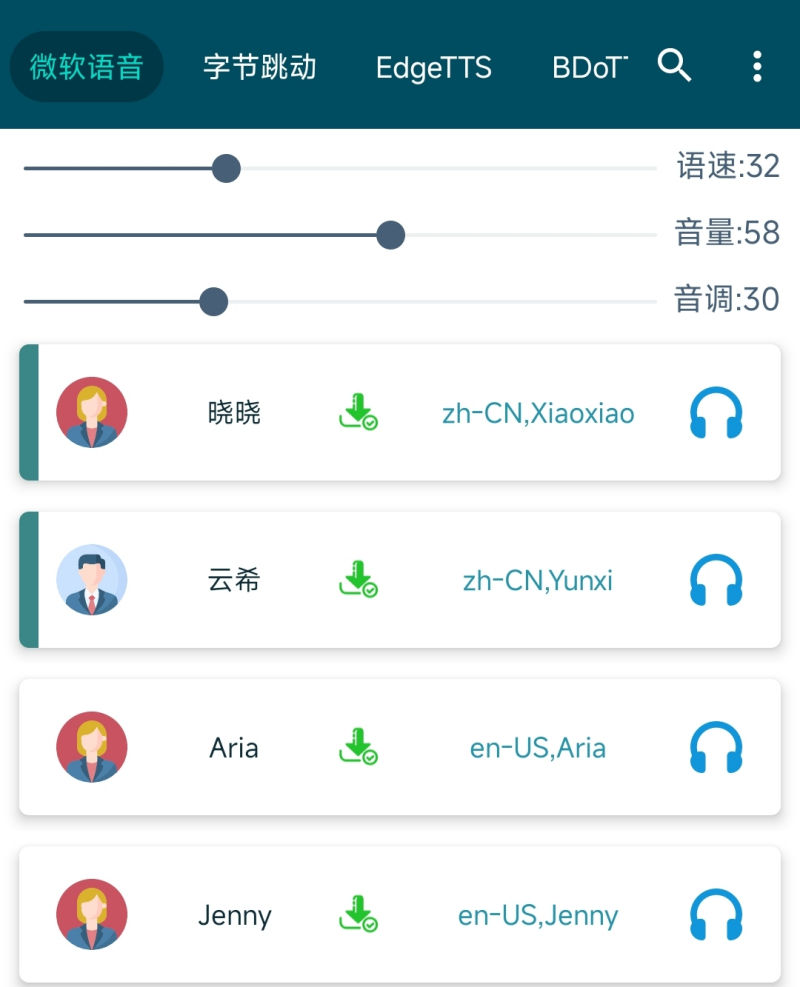Open the three-dot overflow menu
800x987 pixels.
point(757,66)
